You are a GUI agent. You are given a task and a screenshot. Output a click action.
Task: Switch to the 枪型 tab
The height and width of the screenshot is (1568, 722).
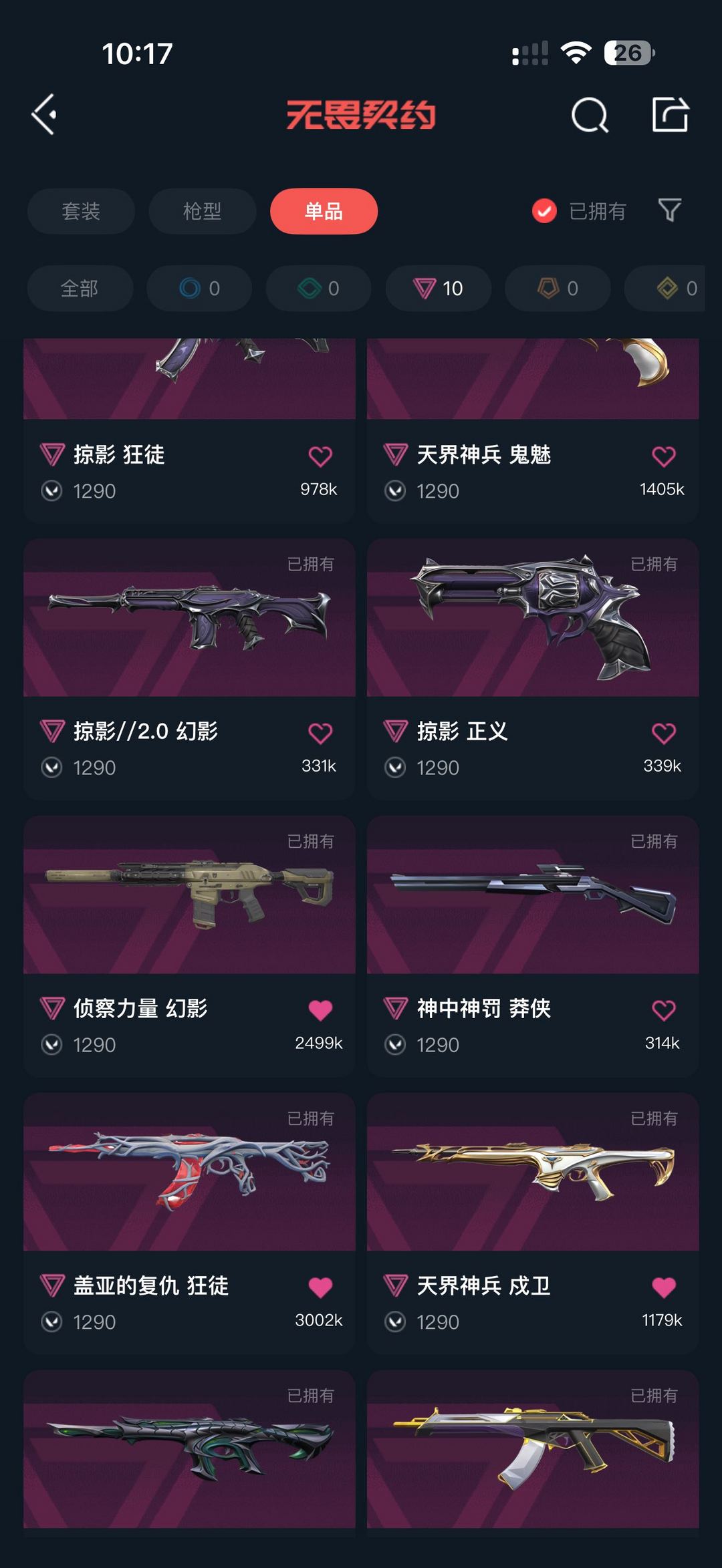202,211
